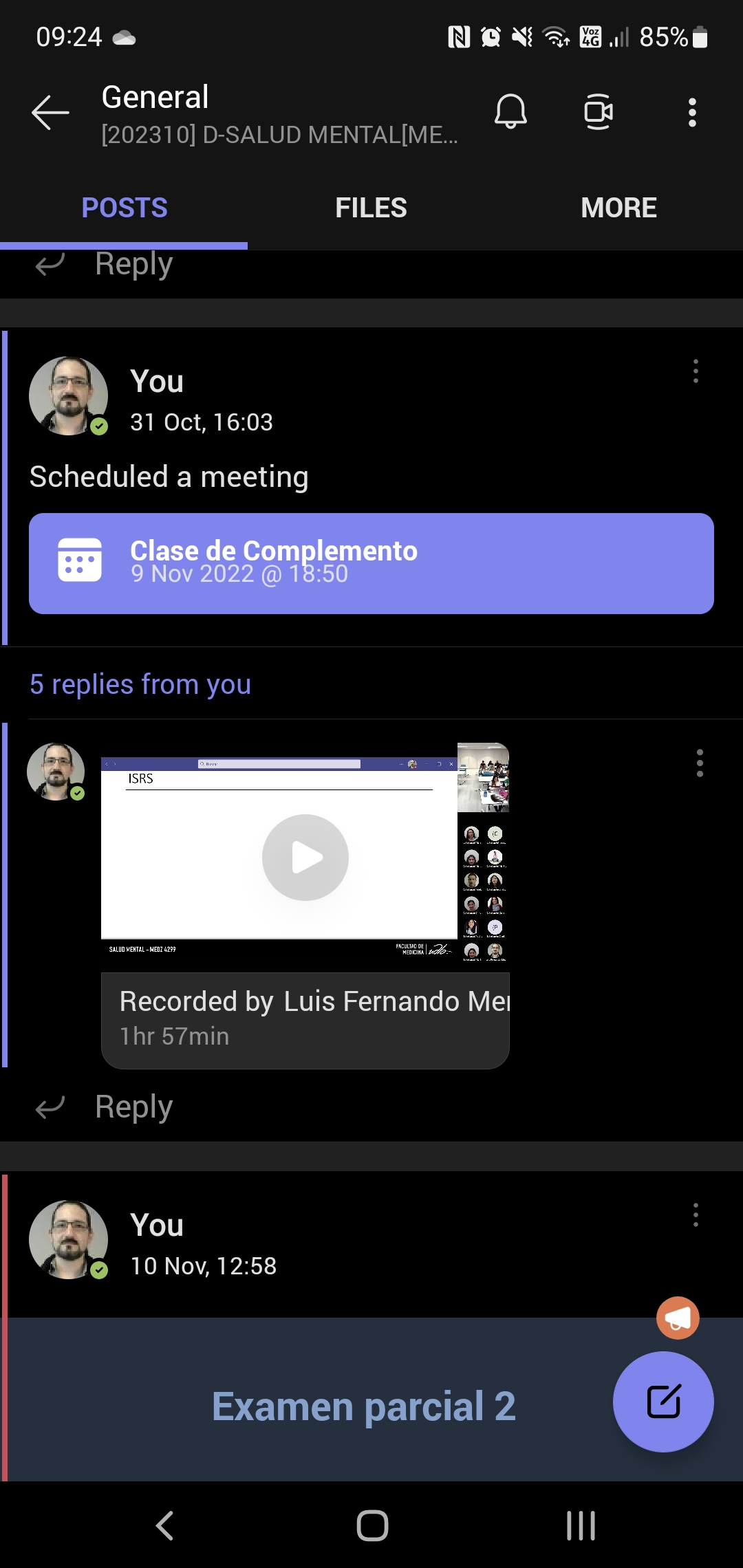The height and width of the screenshot is (1568, 743).
Task: Open options for the recording reply
Action: [x=700, y=763]
